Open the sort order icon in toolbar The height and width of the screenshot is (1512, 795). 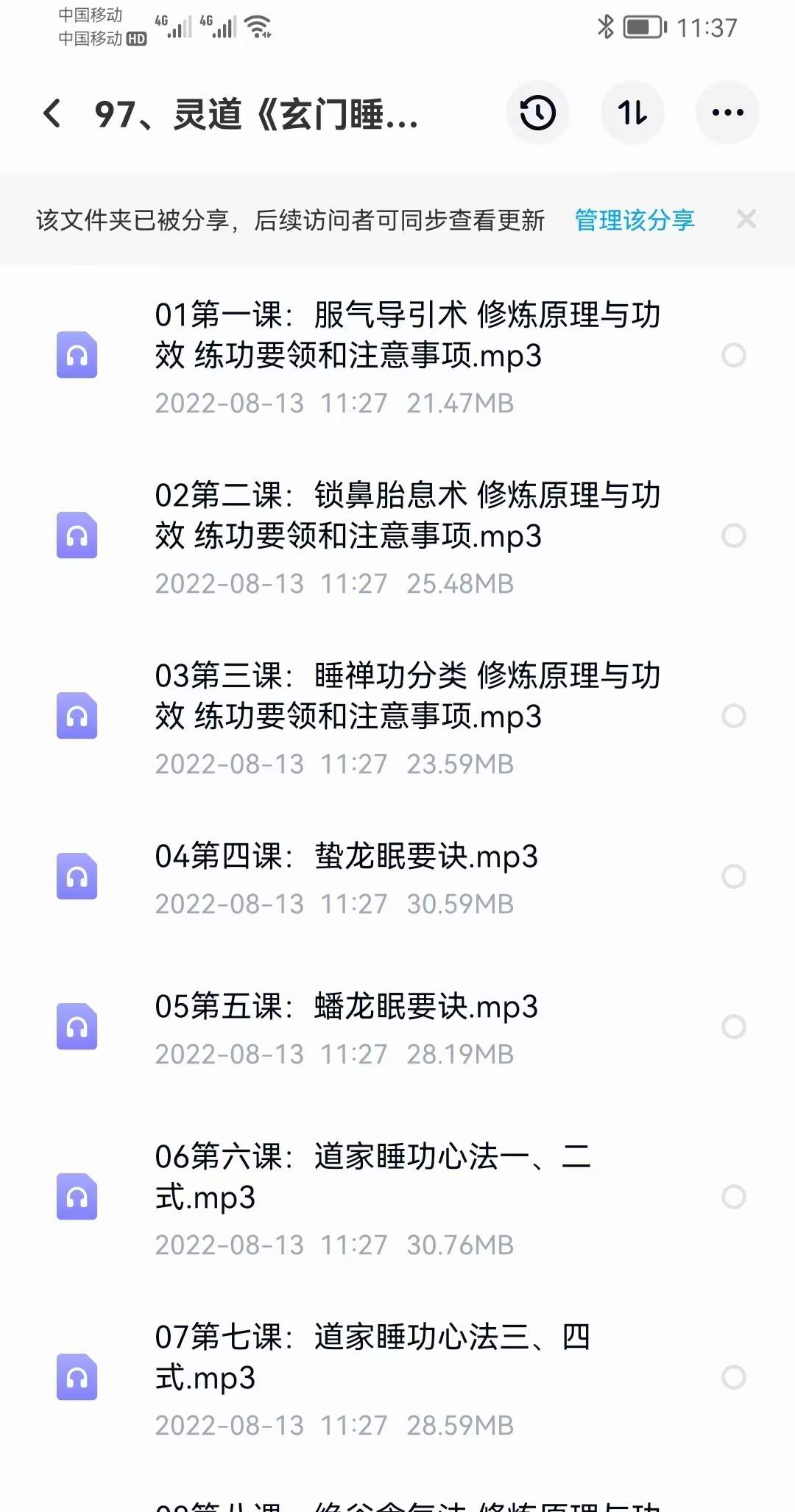coord(633,113)
